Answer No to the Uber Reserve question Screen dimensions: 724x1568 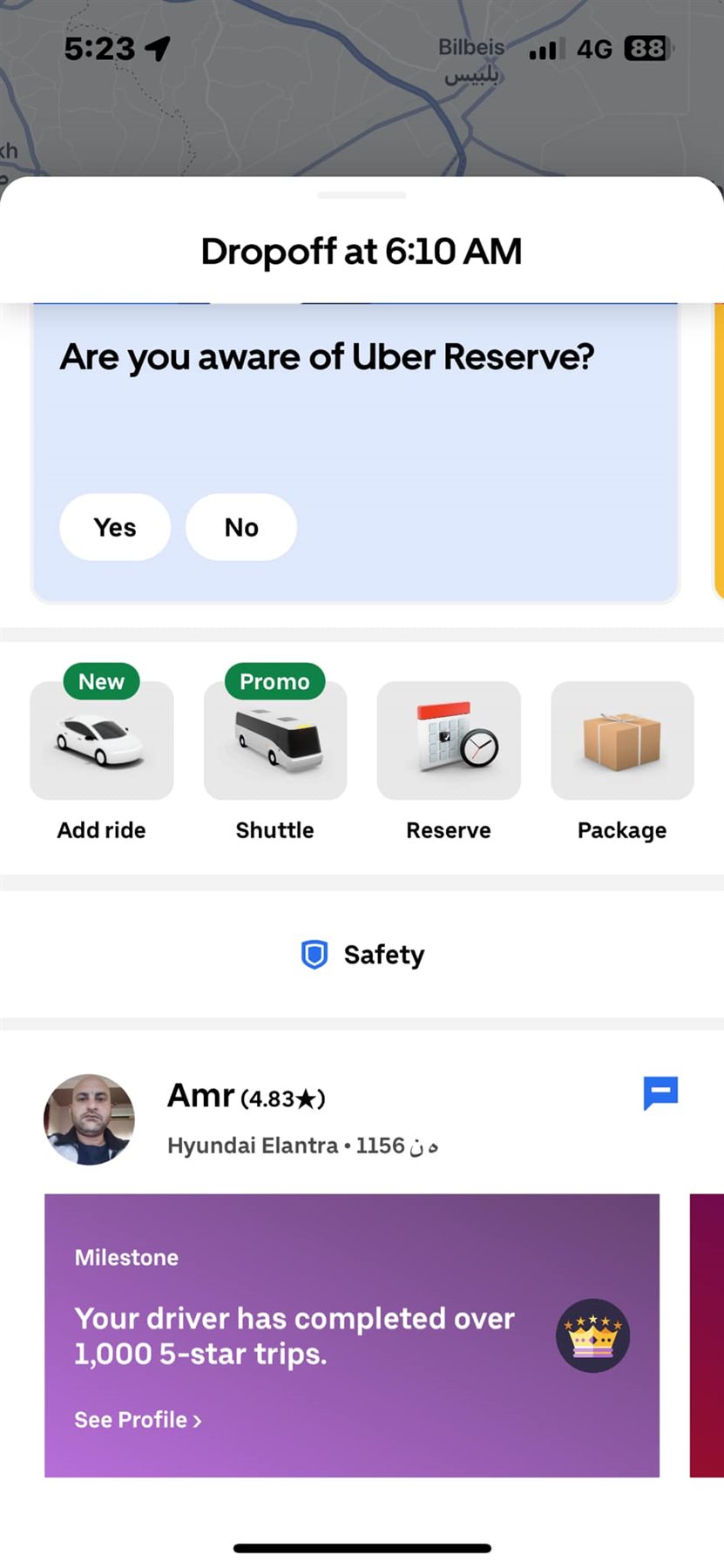coord(241,527)
